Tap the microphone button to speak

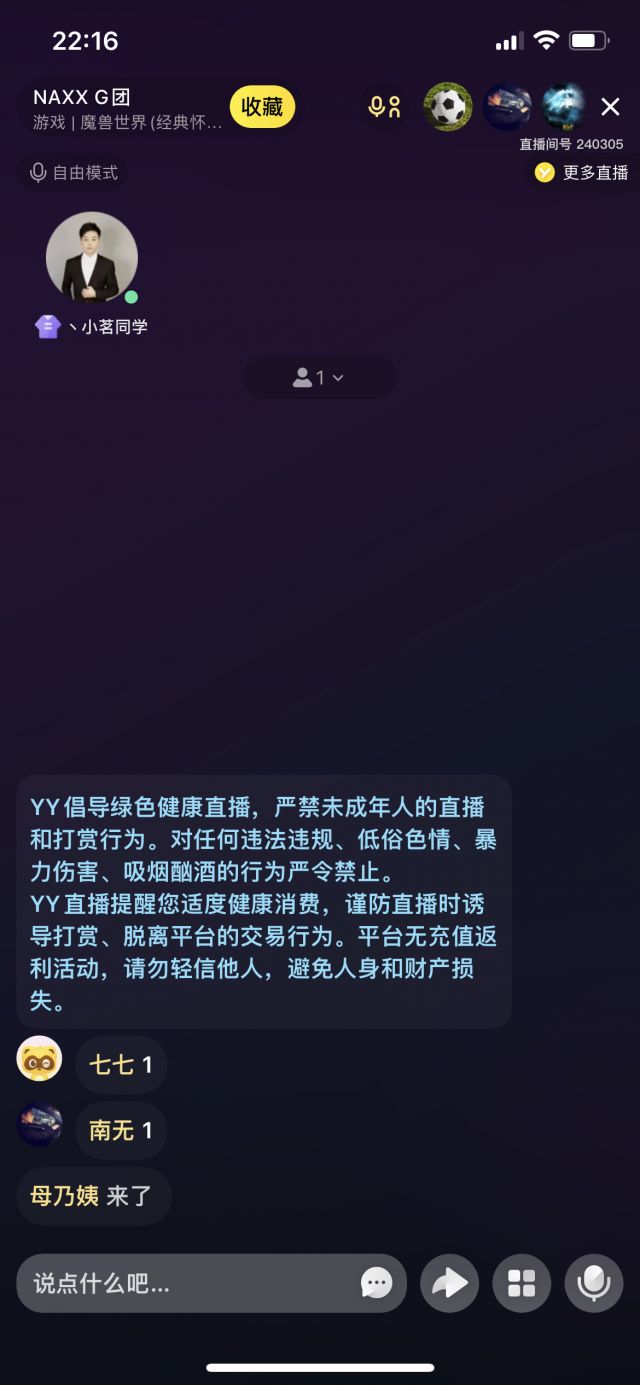pos(594,1283)
